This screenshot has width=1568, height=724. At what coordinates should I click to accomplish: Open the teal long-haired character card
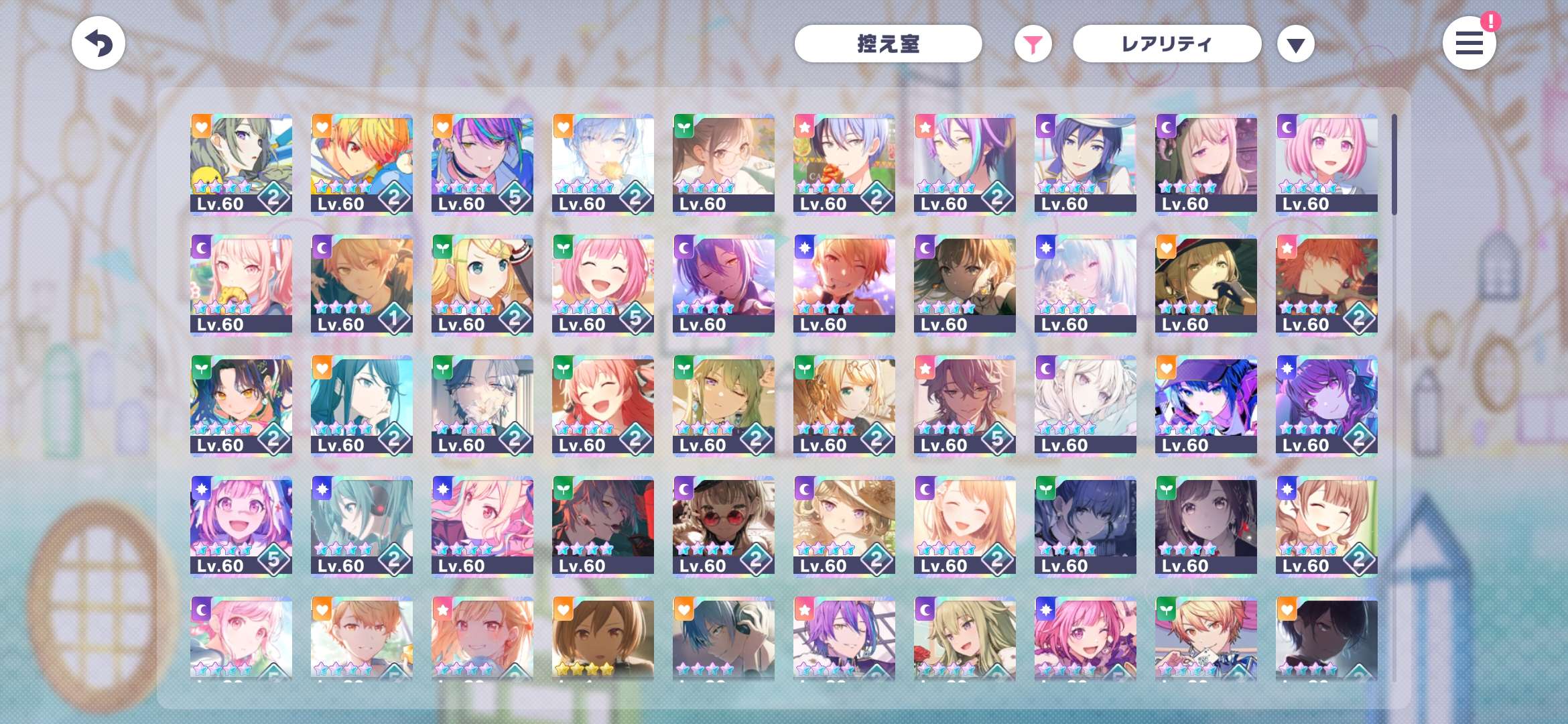point(361,404)
